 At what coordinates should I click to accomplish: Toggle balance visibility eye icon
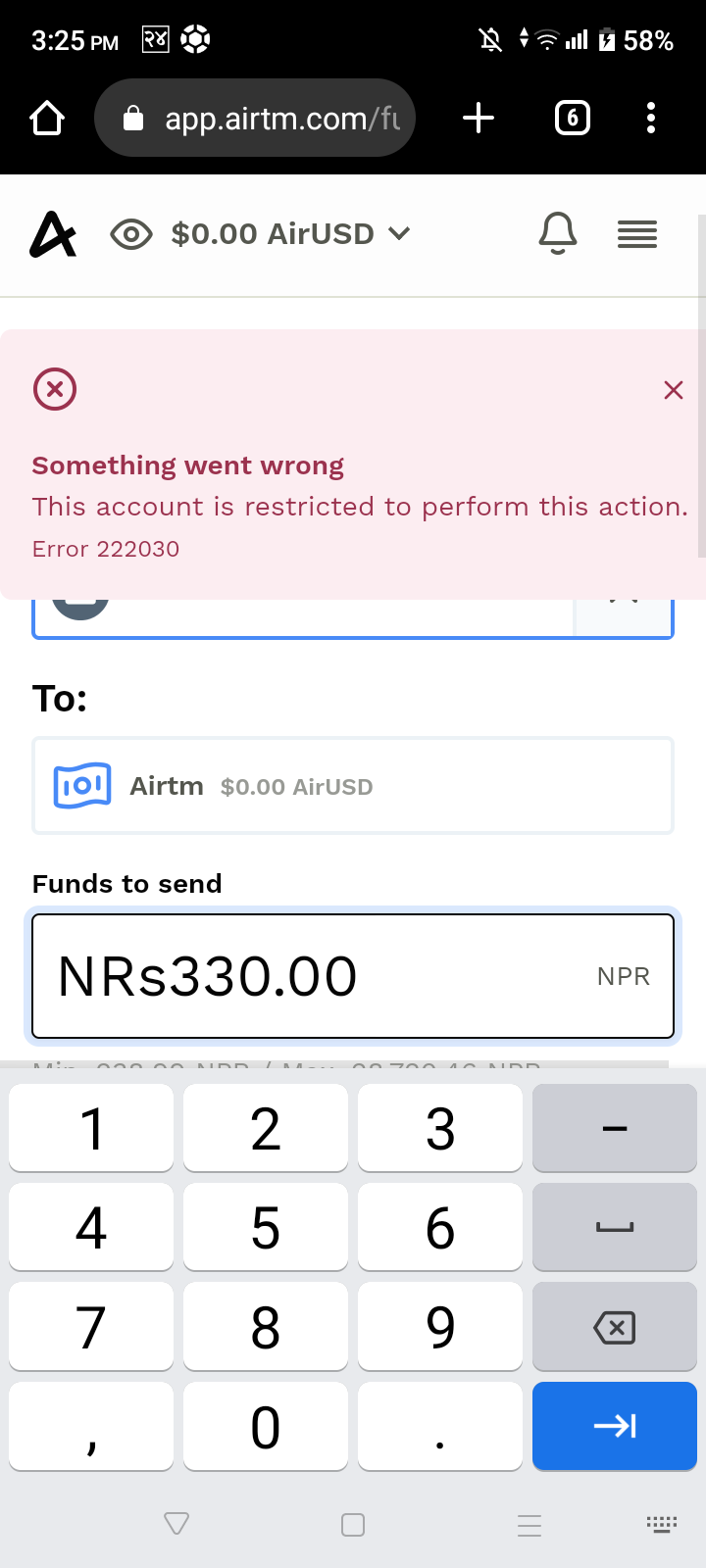(131, 234)
